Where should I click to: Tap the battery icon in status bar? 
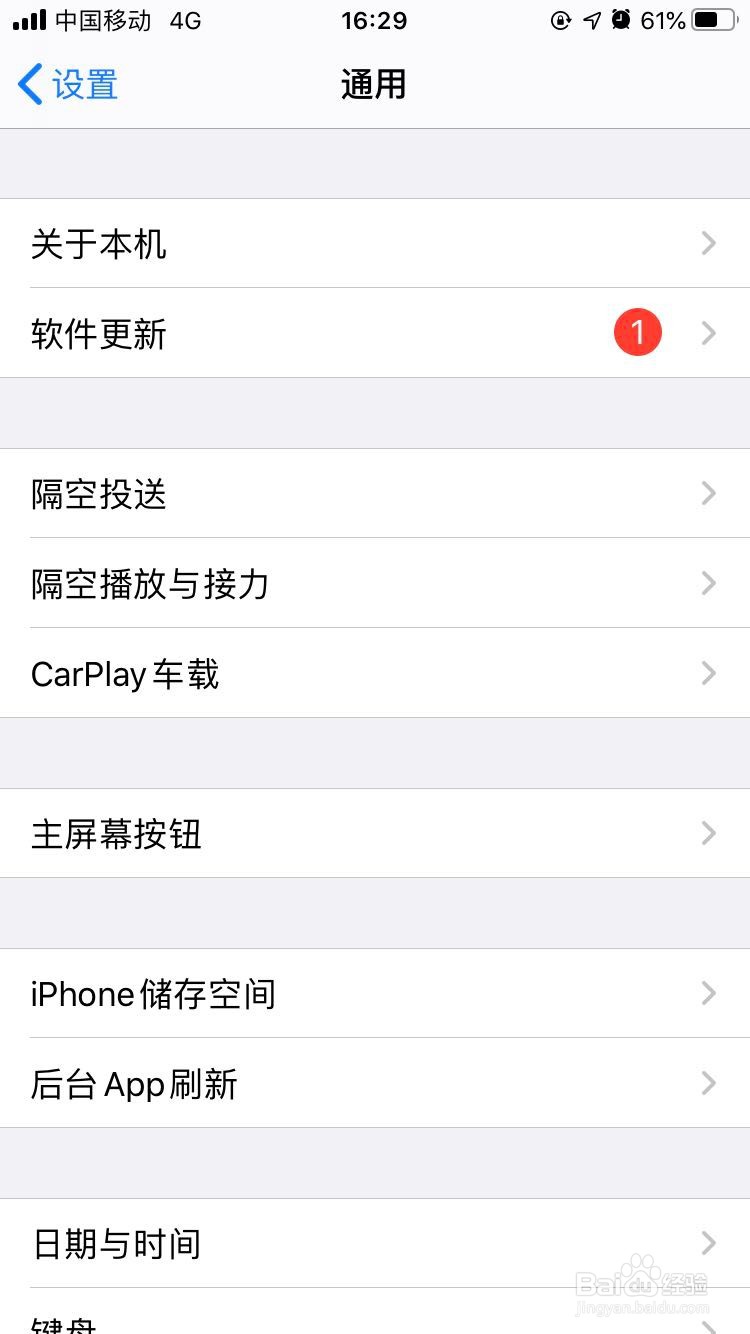tap(712, 20)
